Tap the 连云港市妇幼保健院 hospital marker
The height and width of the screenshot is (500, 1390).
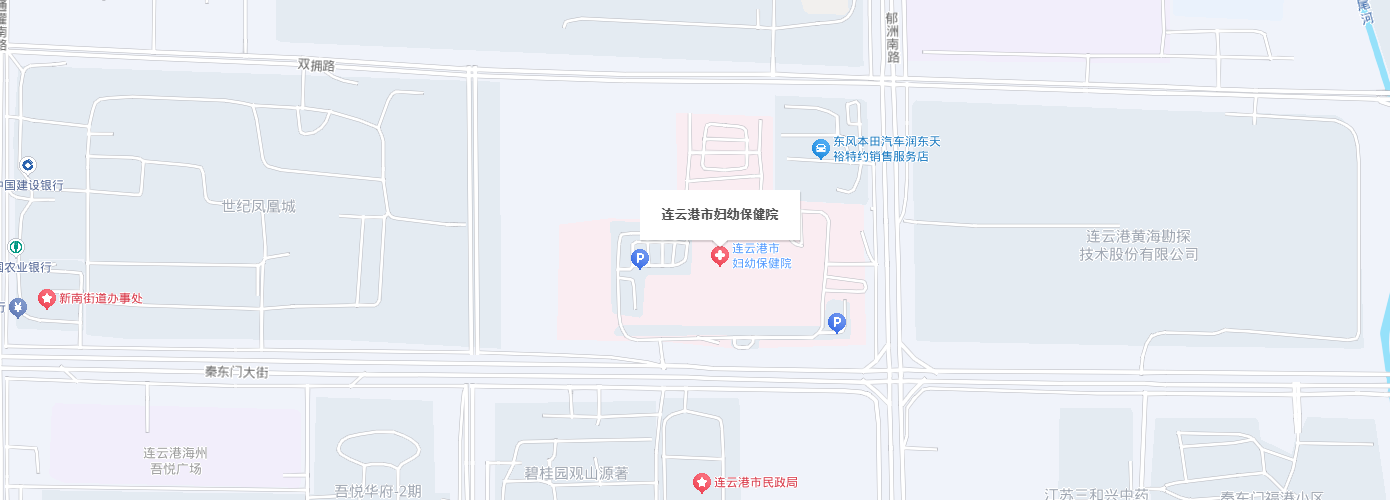[x=719, y=257]
